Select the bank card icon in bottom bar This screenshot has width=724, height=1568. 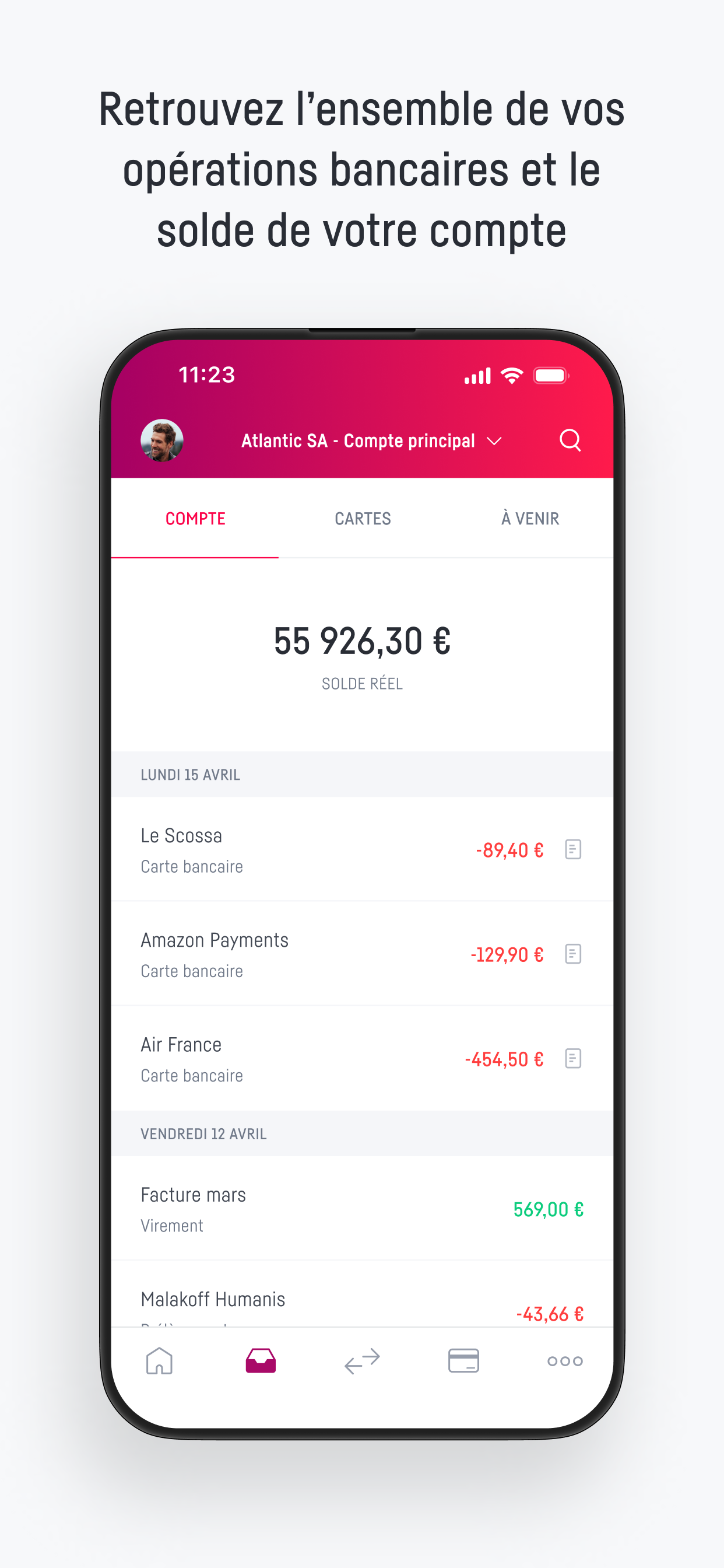point(463,1361)
